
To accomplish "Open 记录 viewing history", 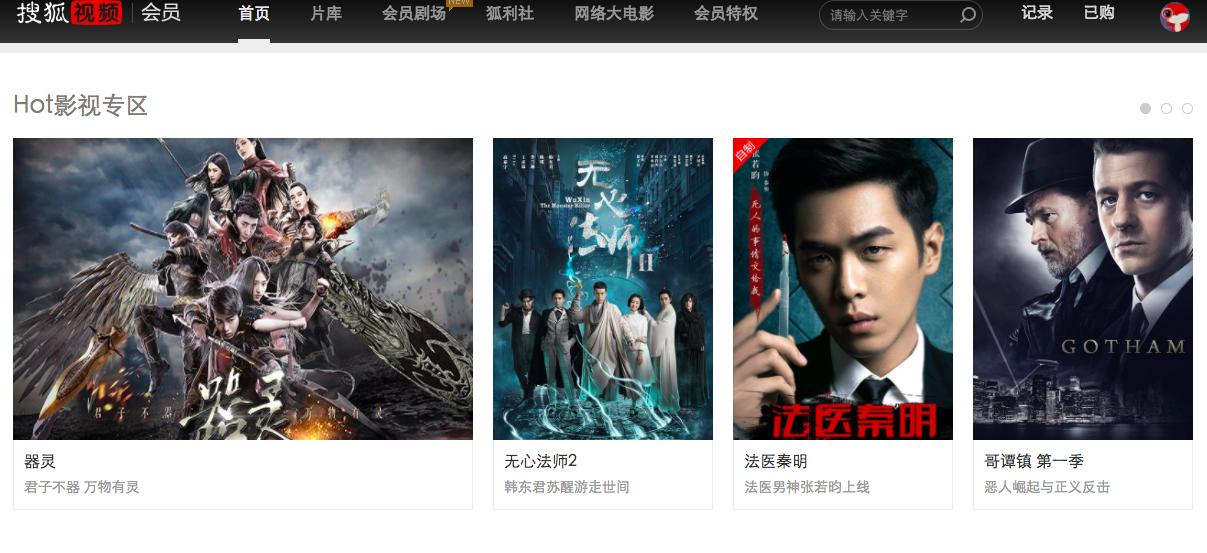I will point(1037,13).
